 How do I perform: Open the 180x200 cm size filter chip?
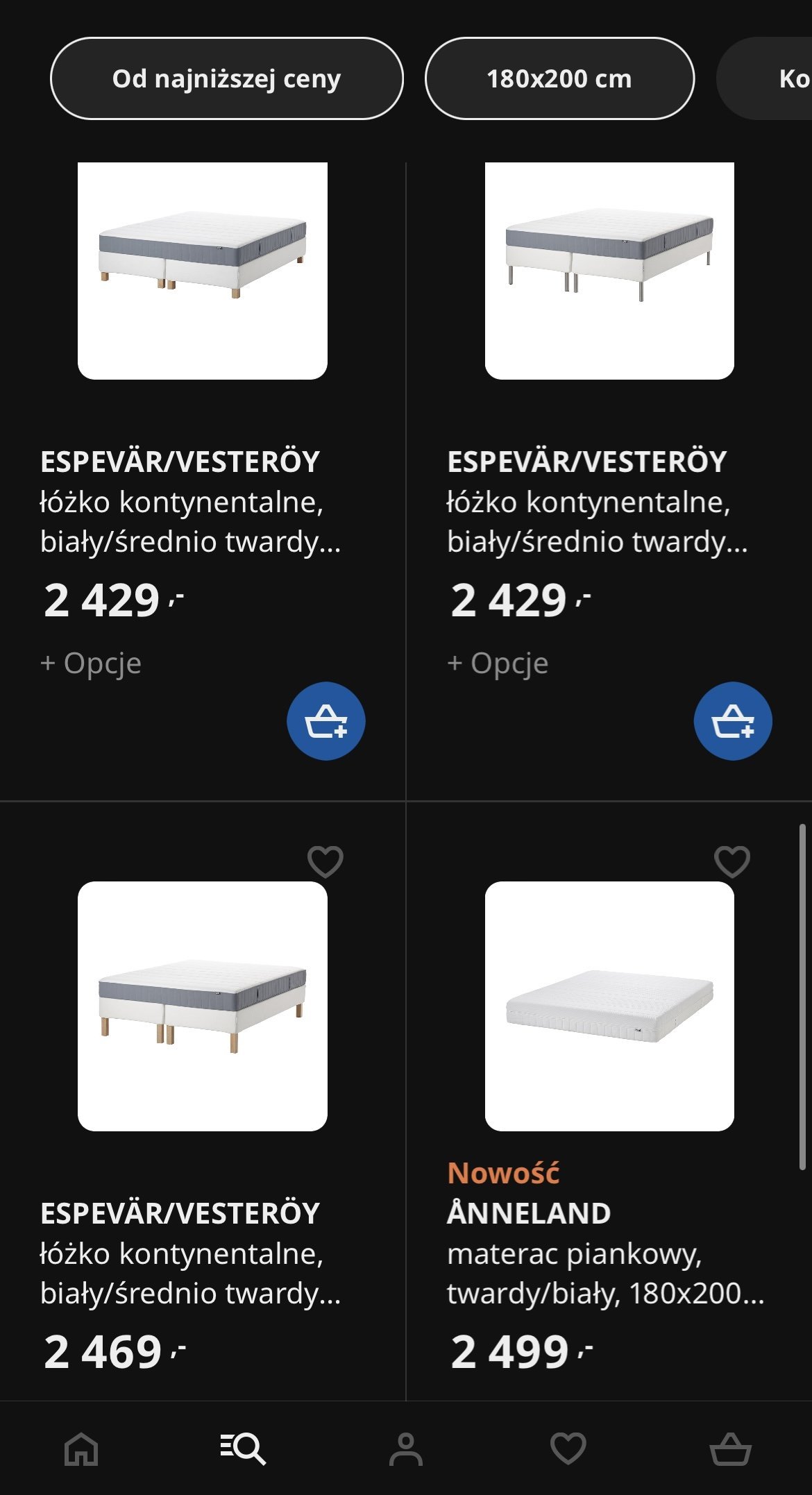[559, 78]
